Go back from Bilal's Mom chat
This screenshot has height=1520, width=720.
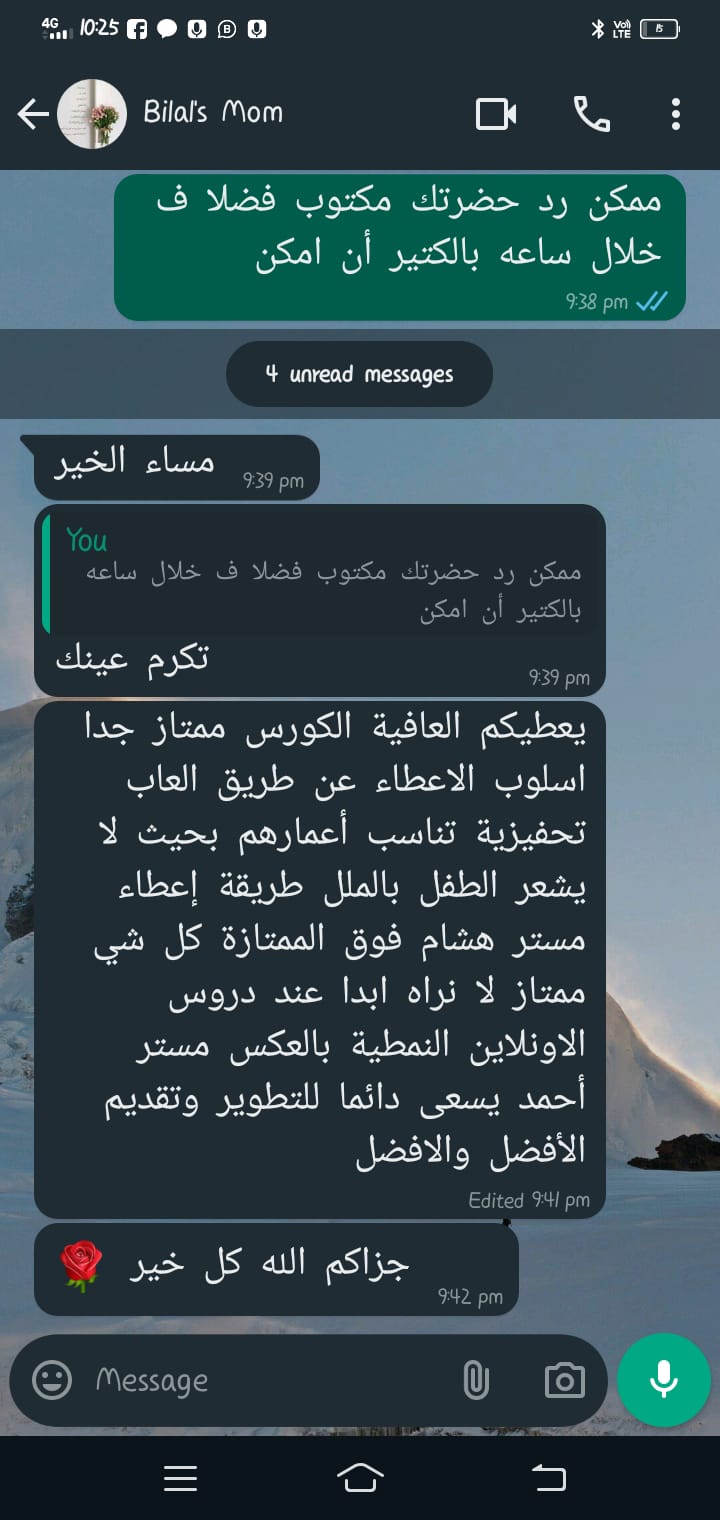(x=32, y=115)
